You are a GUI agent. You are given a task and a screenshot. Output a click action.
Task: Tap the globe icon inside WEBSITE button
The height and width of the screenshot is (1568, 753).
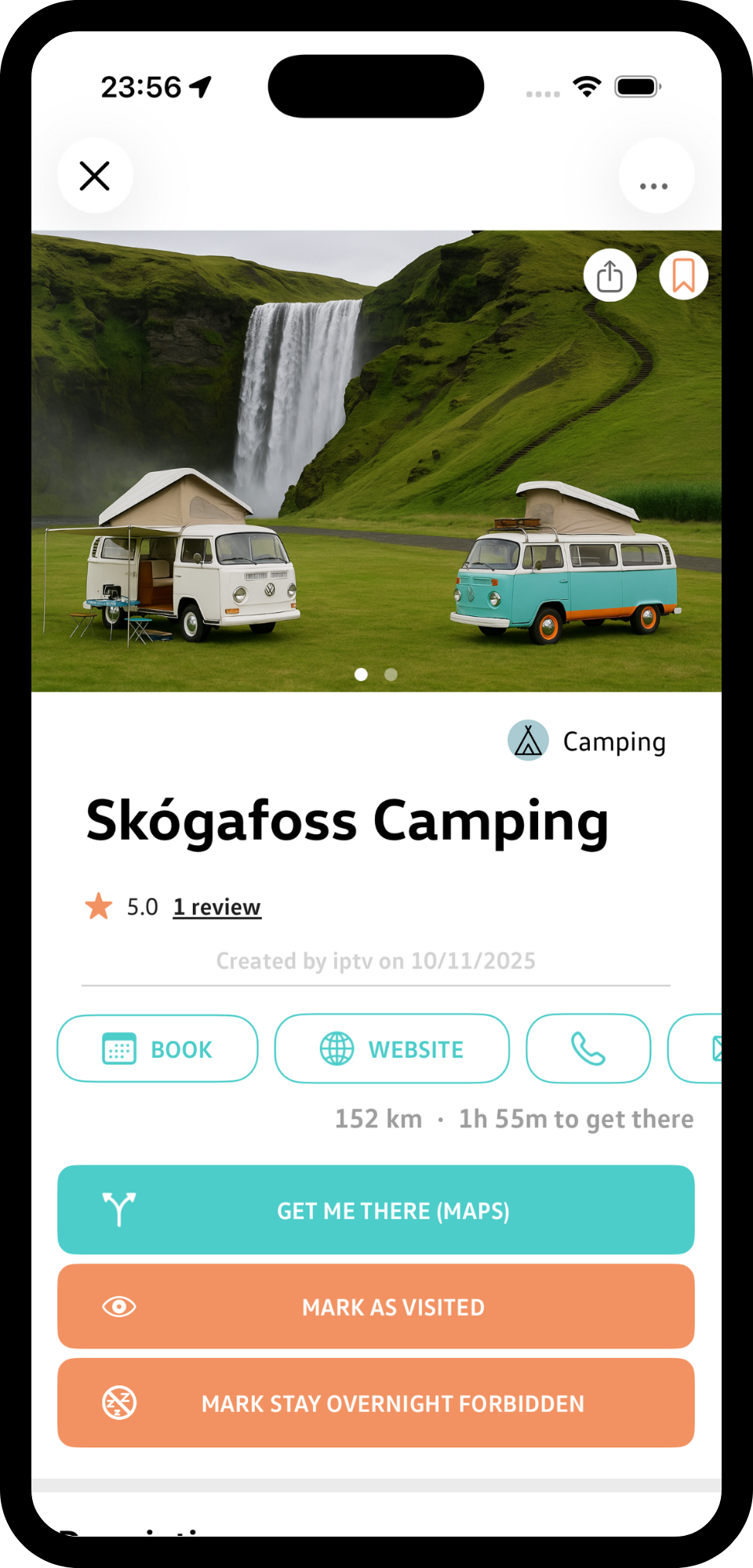[x=336, y=1048]
